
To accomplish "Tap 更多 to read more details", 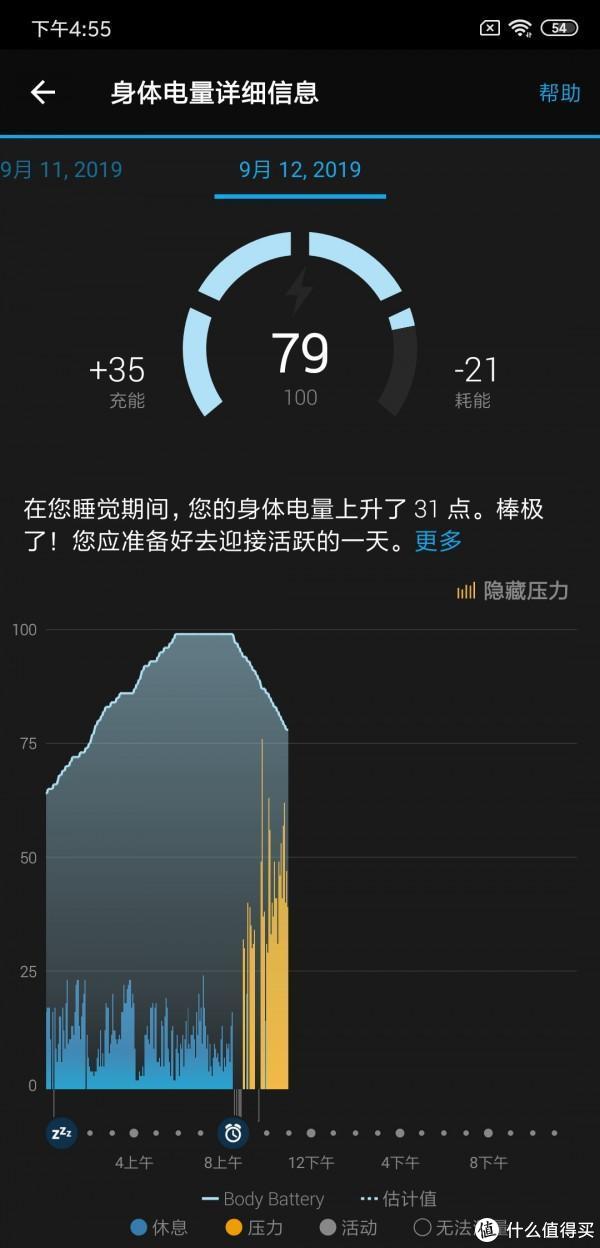I will point(439,541).
